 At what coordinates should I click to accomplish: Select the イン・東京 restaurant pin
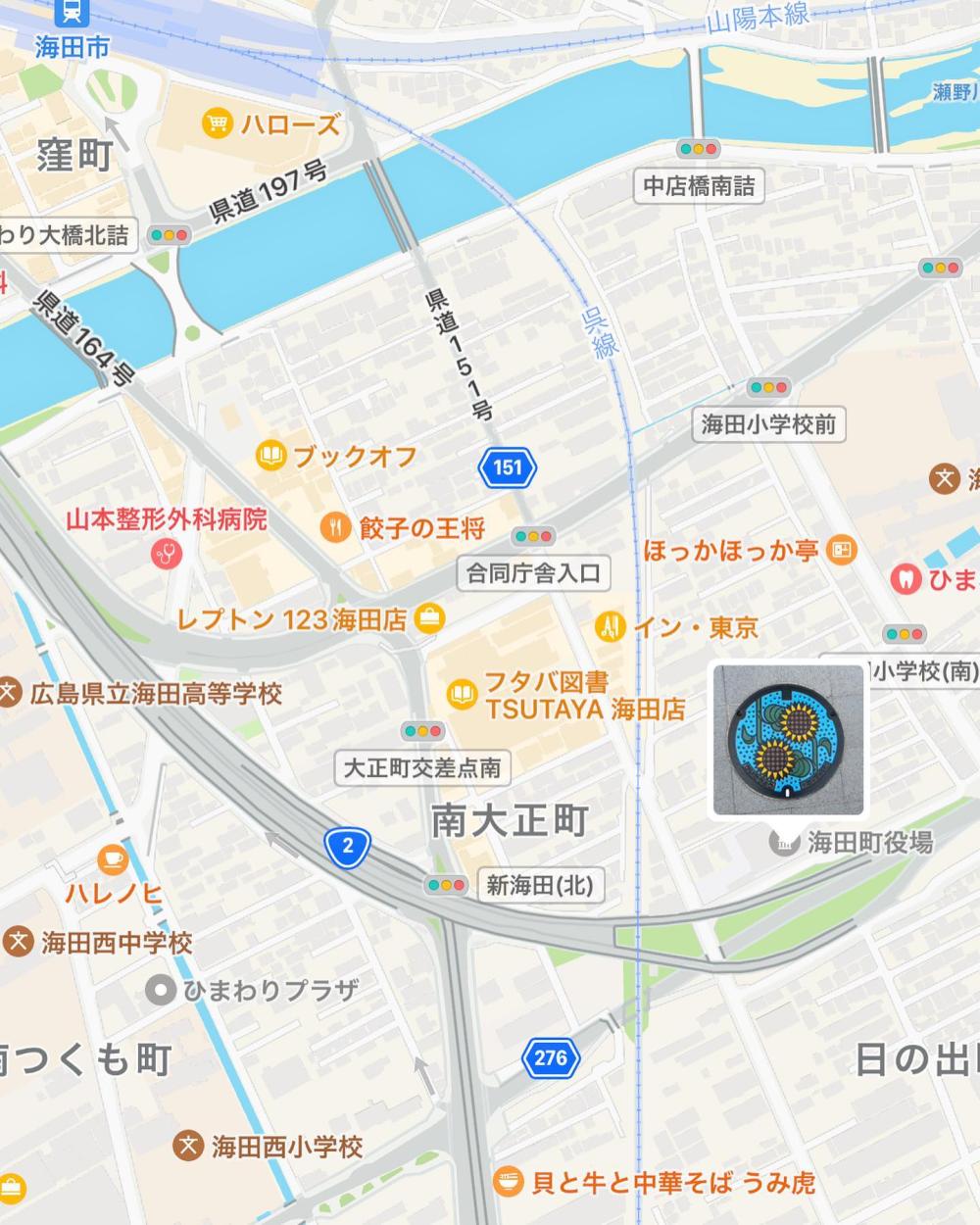[x=610, y=626]
